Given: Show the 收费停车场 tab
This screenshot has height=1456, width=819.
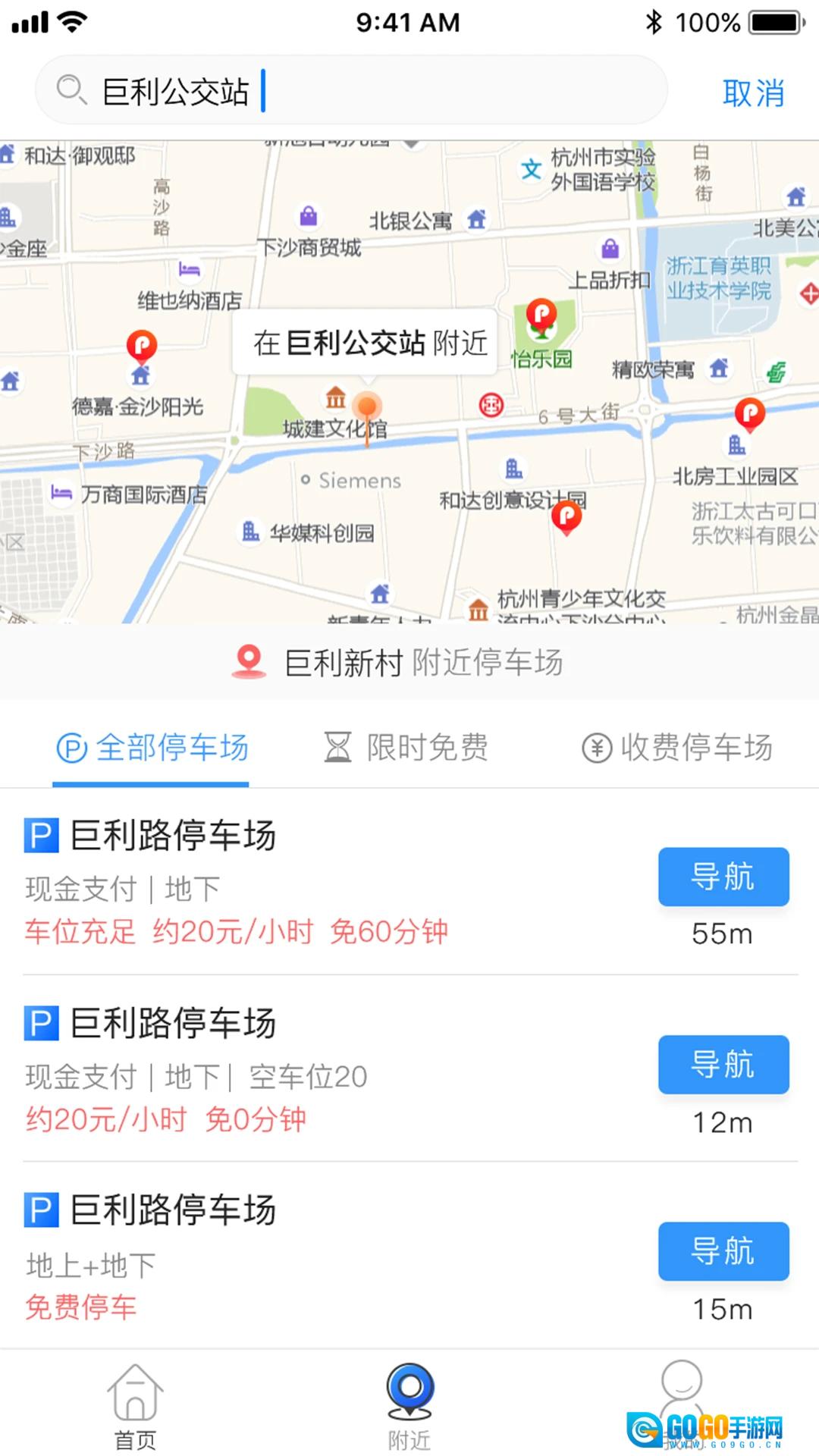Looking at the screenshot, I should coord(677,748).
